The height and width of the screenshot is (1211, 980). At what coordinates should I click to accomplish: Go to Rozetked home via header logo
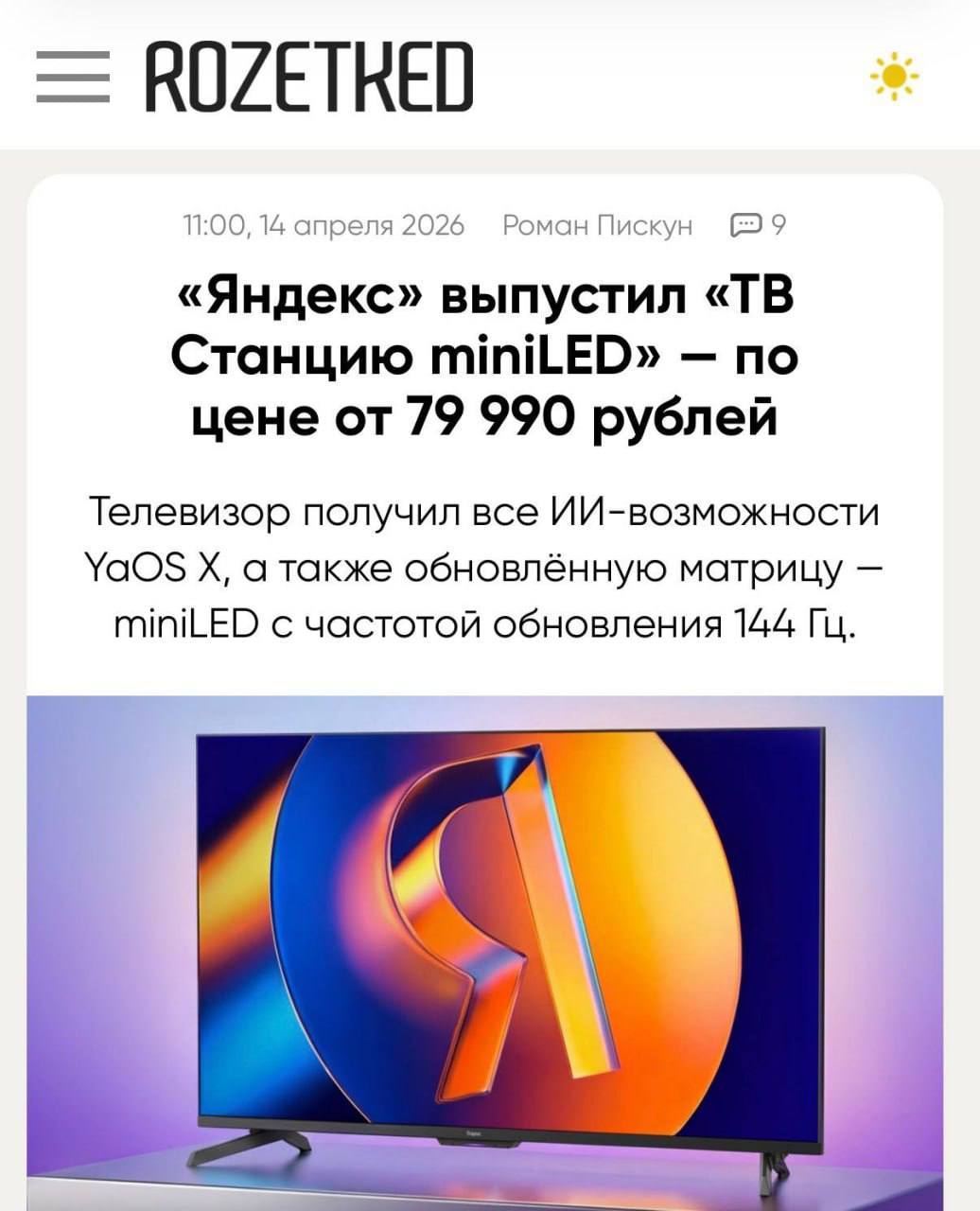point(308,77)
